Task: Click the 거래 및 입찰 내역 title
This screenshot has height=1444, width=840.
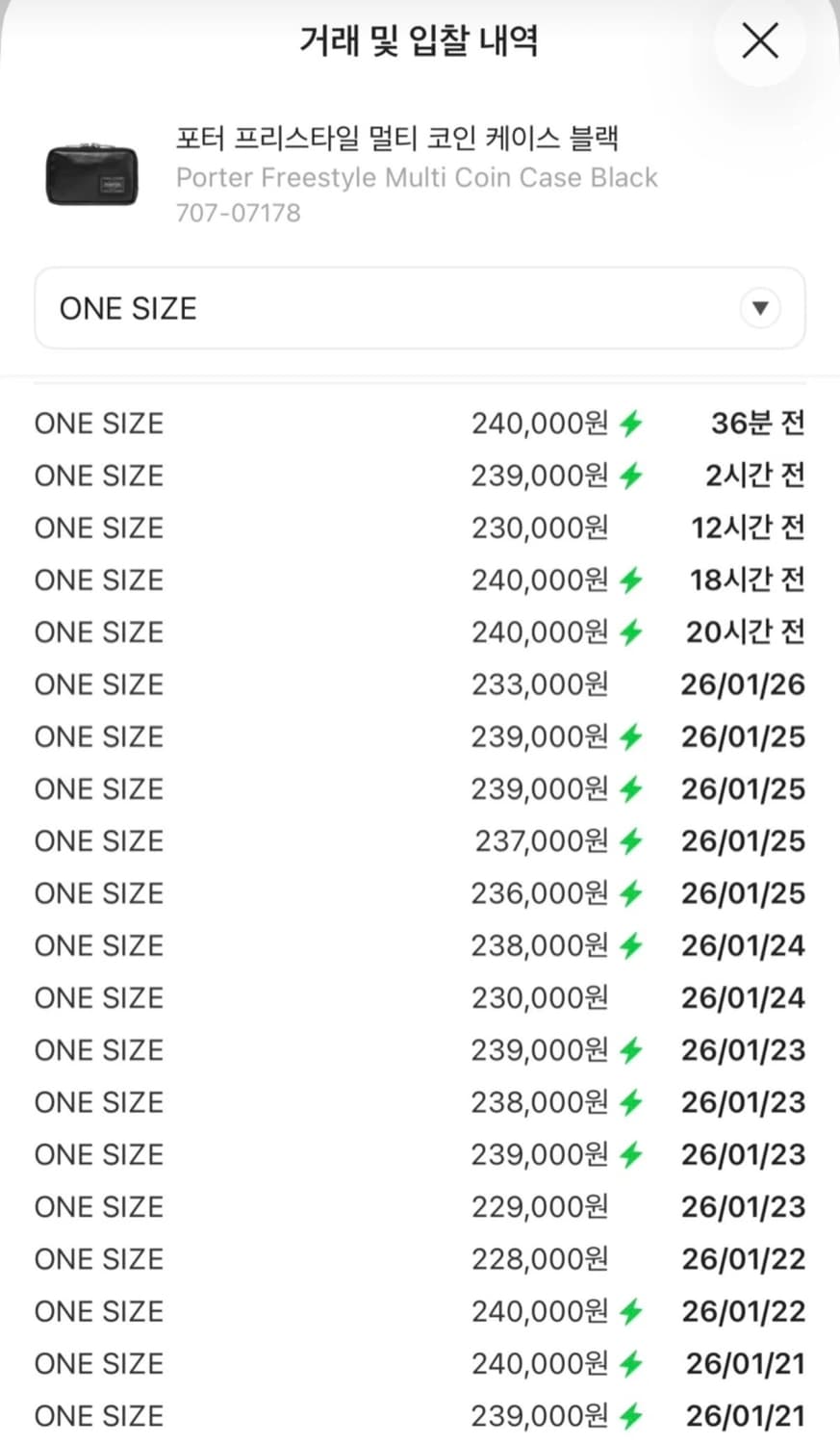Action: pos(420,40)
